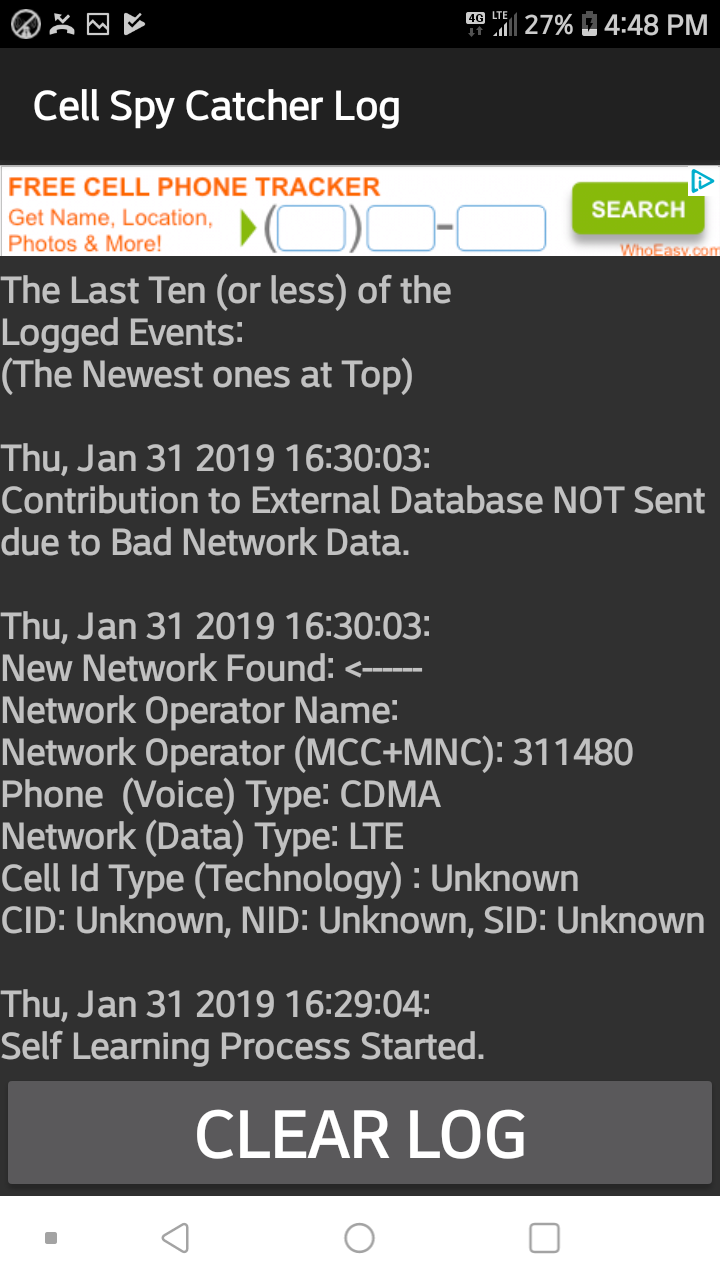Clear the event log
The image size is (720, 1280).
pyautogui.click(x=360, y=1134)
